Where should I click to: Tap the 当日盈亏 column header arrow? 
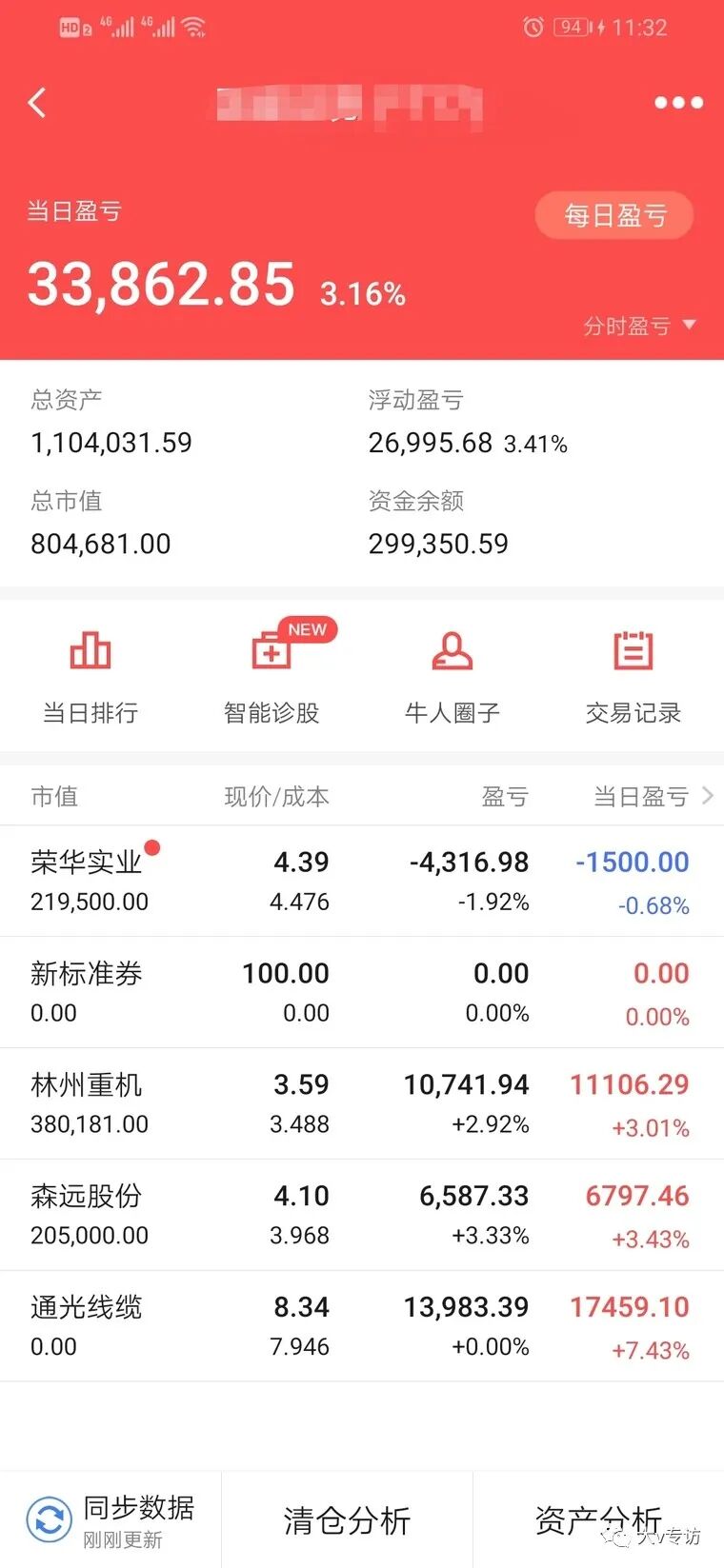pyautogui.click(x=707, y=796)
